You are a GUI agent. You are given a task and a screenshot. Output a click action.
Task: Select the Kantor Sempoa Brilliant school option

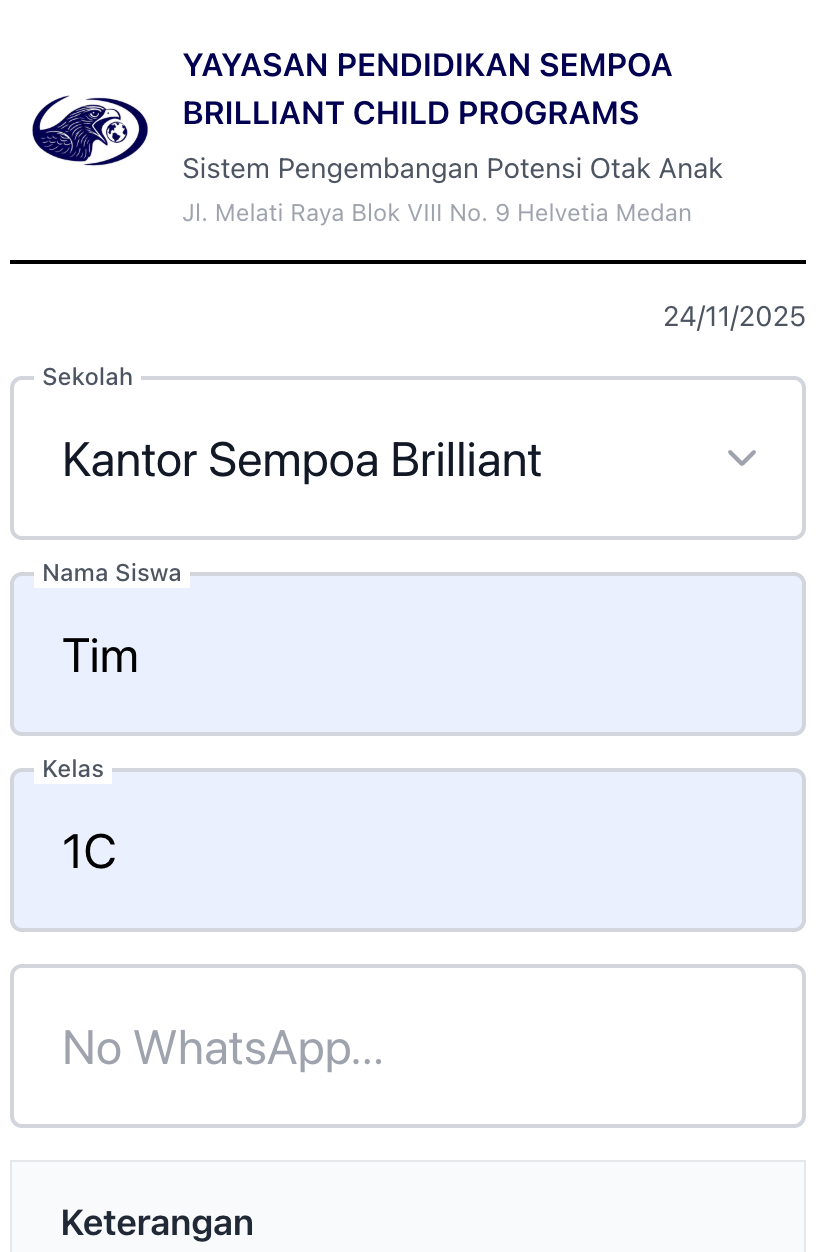(301, 460)
